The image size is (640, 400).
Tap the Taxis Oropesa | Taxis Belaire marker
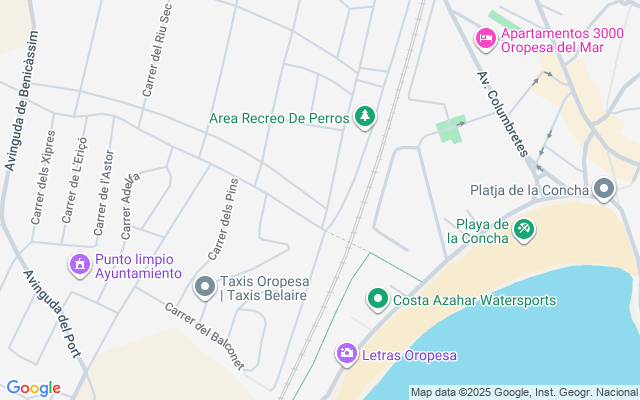coord(205,288)
